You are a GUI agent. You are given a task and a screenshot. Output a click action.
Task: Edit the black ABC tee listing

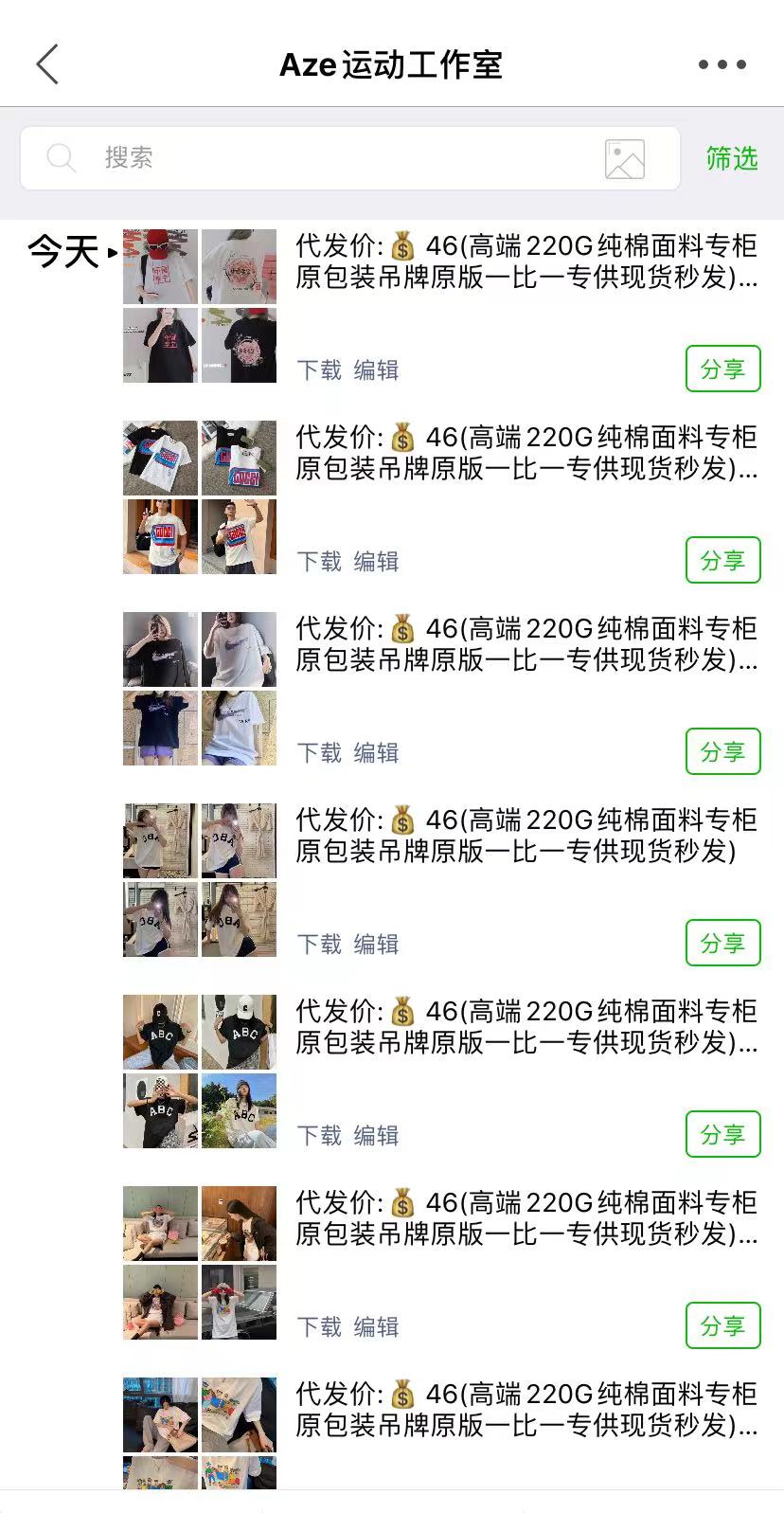[x=376, y=1135]
